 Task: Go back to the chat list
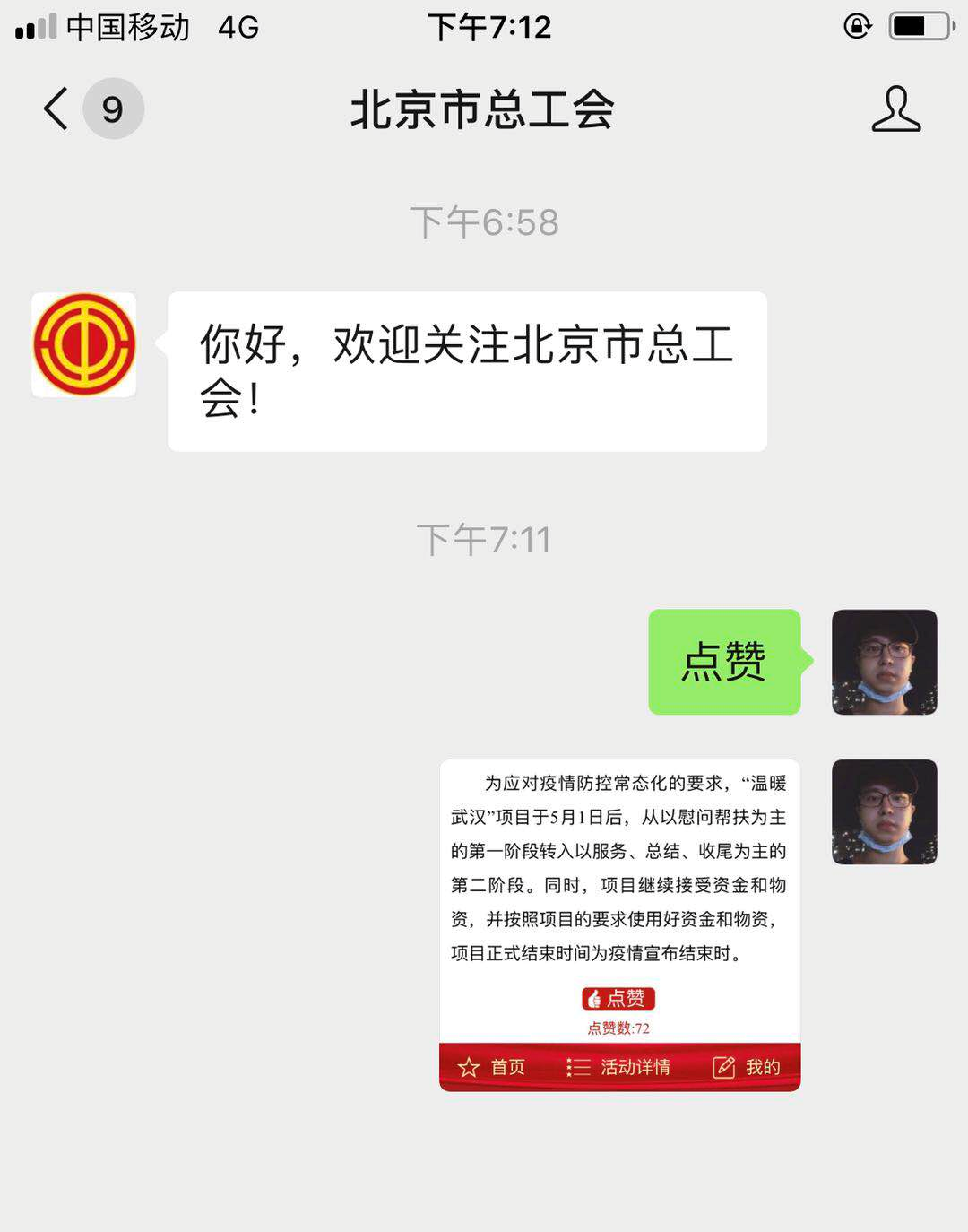click(x=57, y=109)
